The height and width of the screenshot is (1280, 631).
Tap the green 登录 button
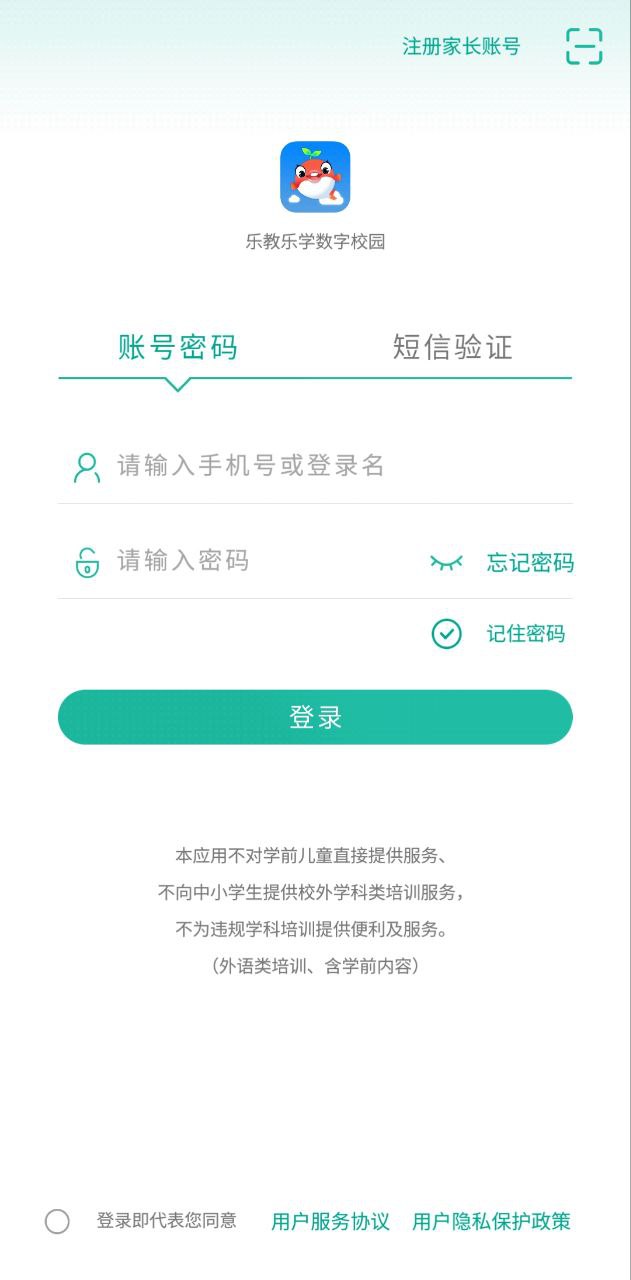tap(315, 717)
